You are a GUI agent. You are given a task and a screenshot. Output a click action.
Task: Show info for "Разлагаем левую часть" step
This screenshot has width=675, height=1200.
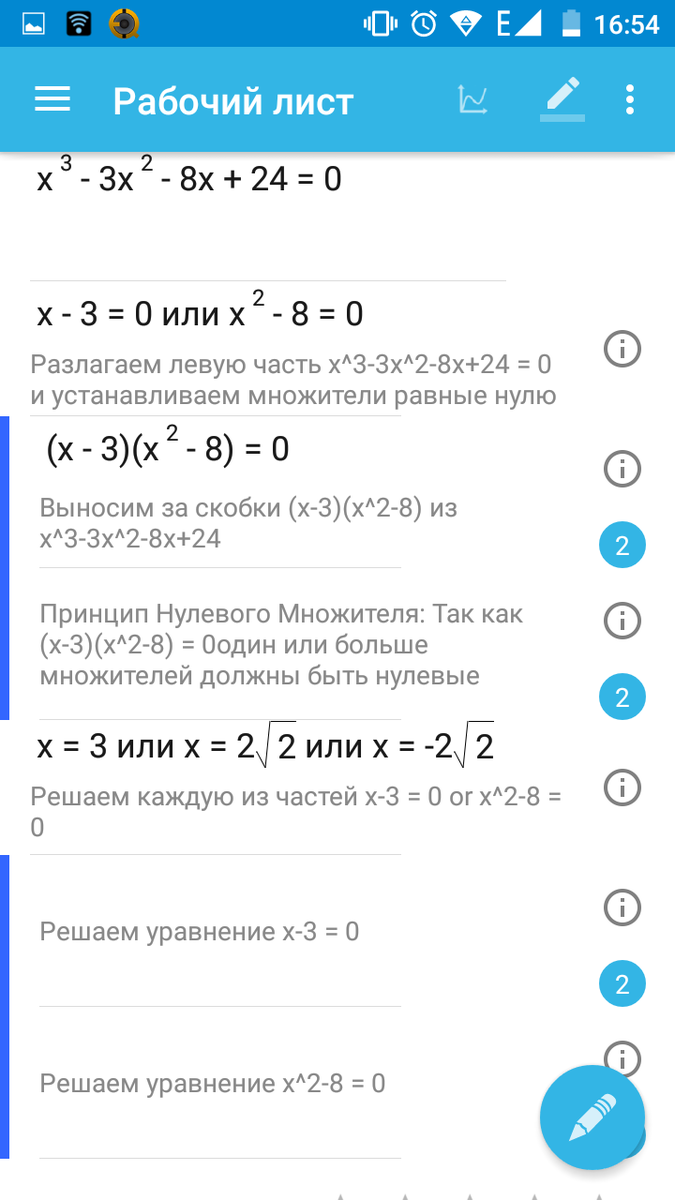point(622,349)
